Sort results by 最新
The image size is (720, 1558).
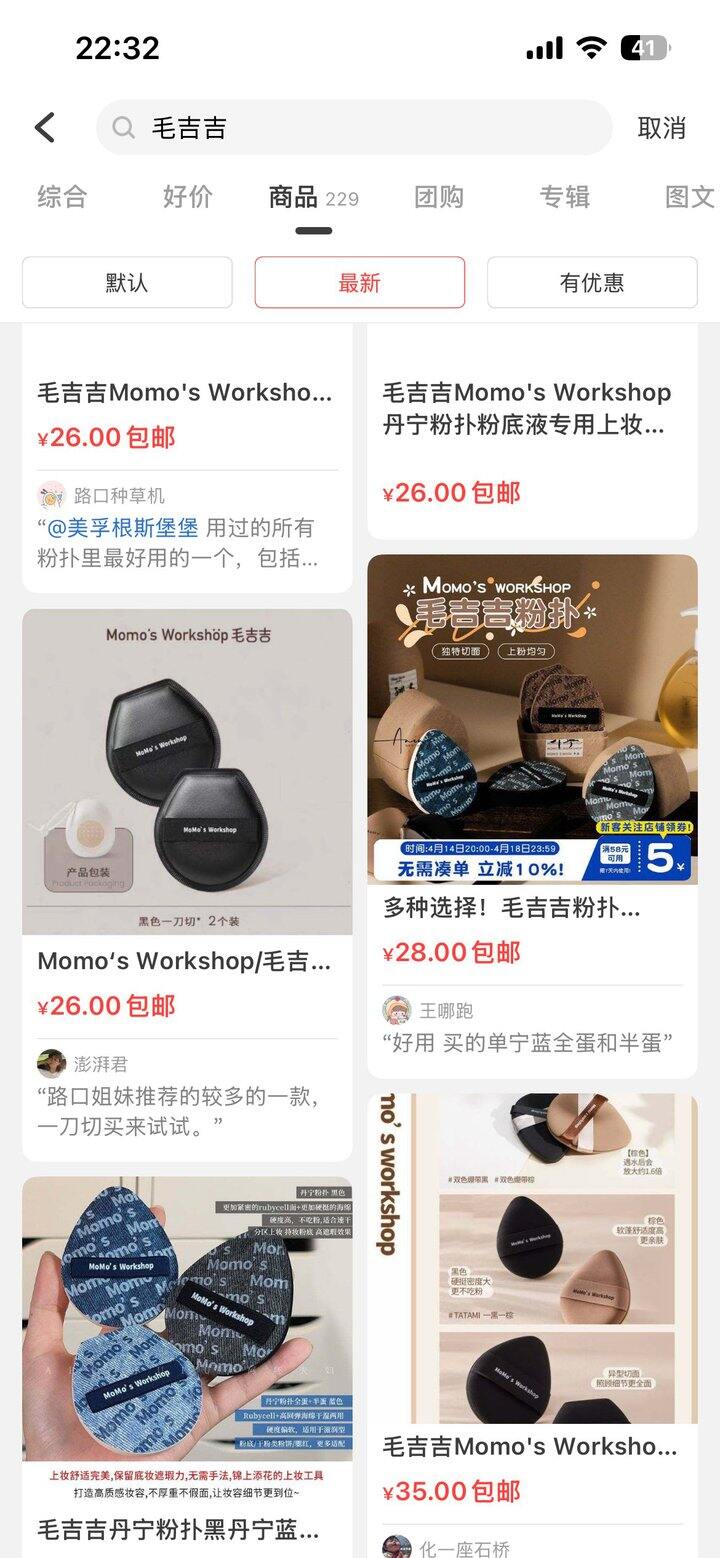(x=359, y=283)
